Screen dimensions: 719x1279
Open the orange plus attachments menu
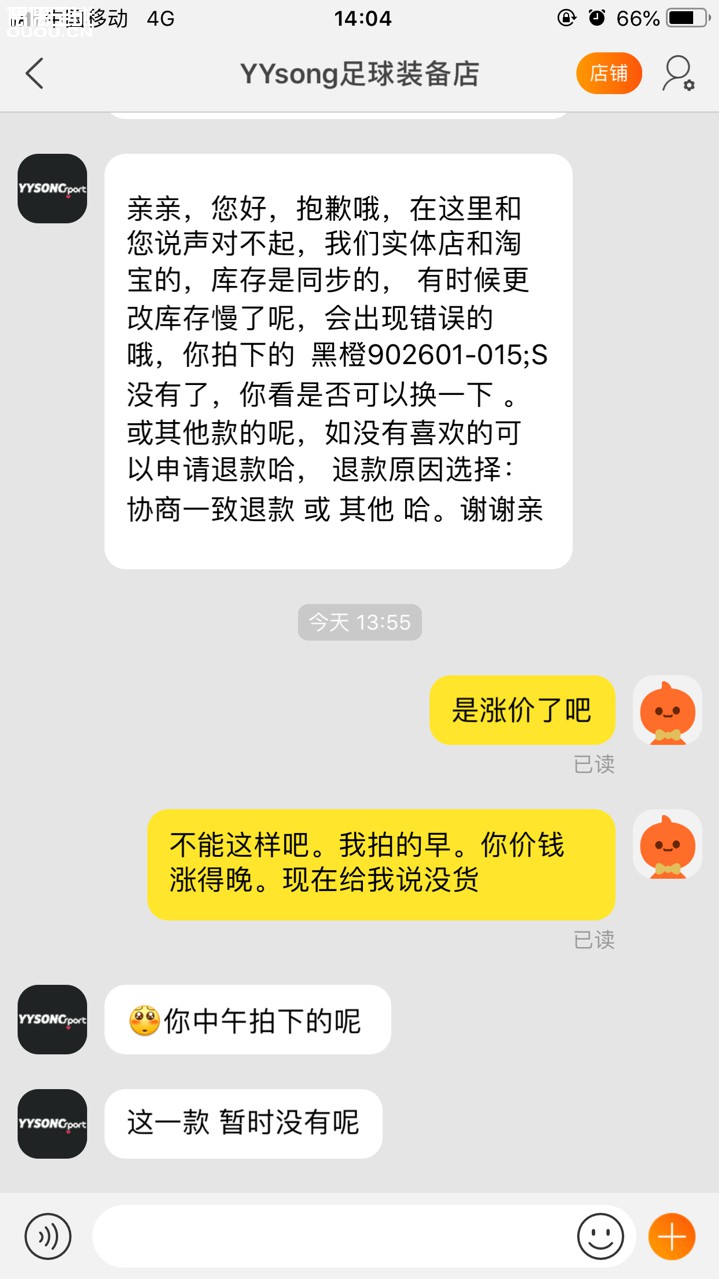(x=671, y=1236)
